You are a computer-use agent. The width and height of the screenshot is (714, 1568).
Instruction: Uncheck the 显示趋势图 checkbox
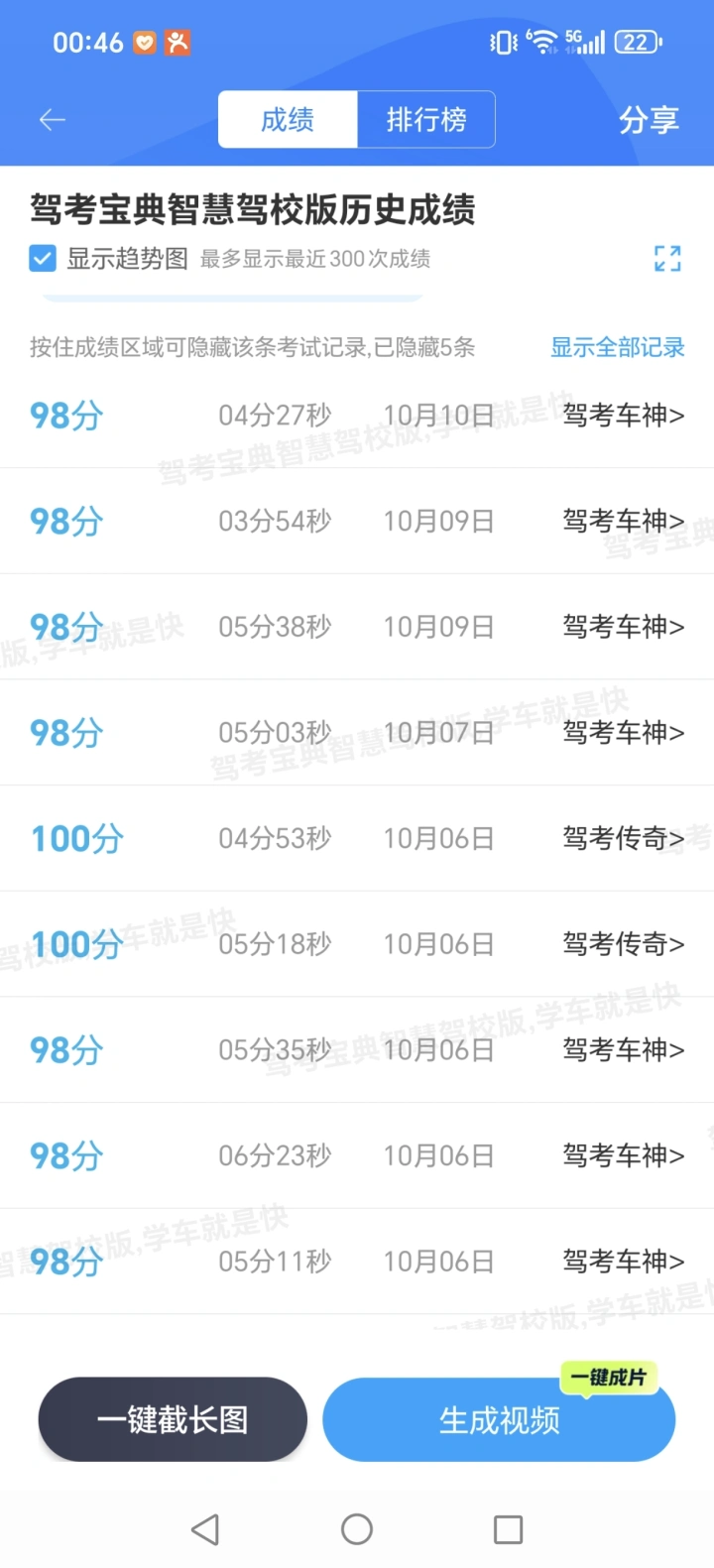pos(43,259)
